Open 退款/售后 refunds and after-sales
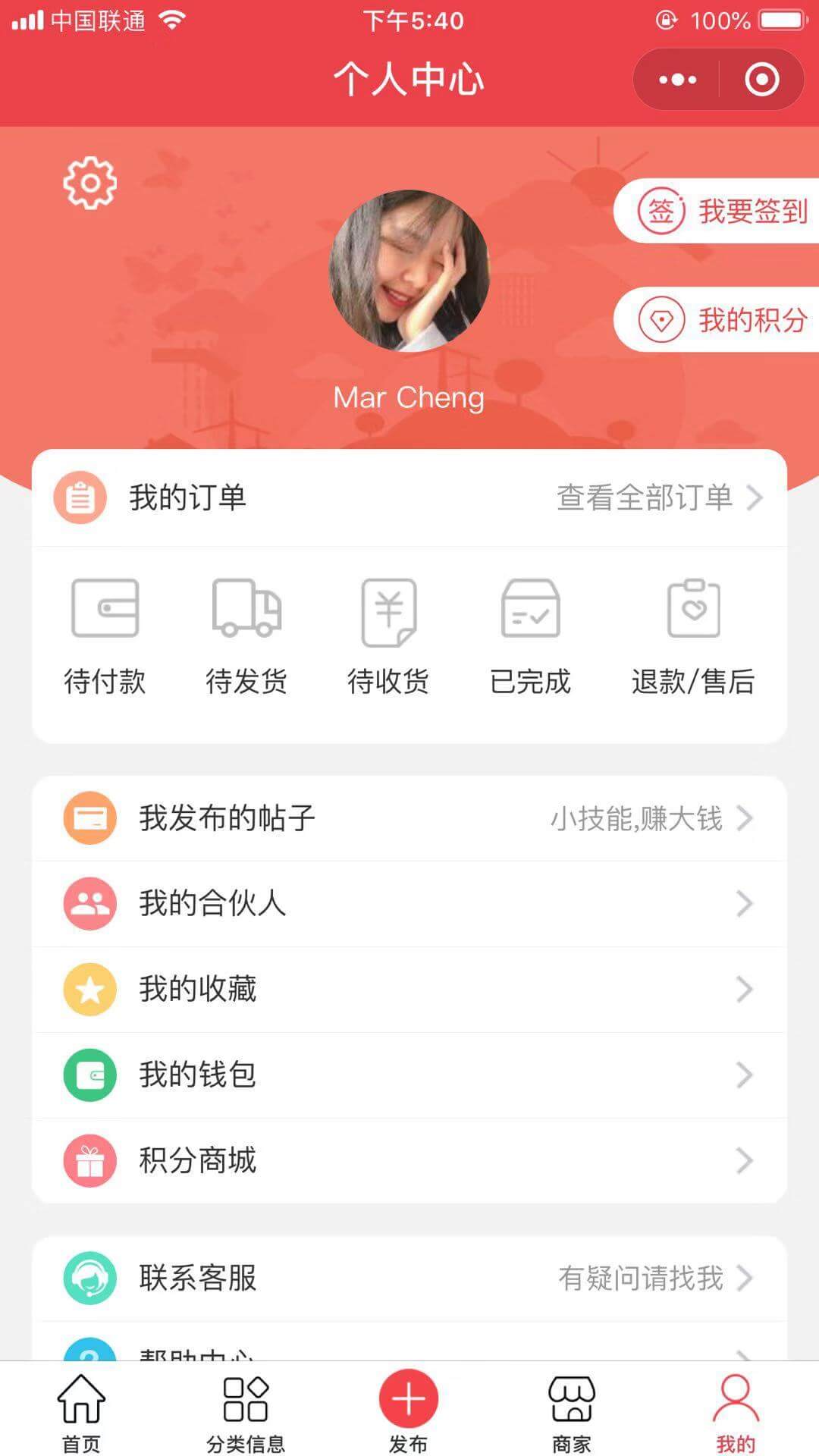Viewport: 819px width, 1456px height. 692,635
